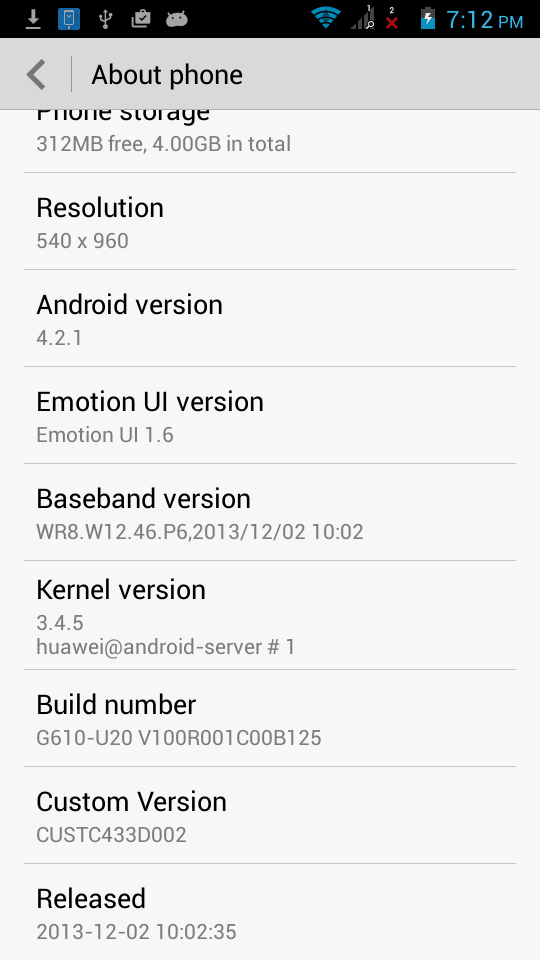
Task: Select the Build number entry
Action: tap(270, 718)
